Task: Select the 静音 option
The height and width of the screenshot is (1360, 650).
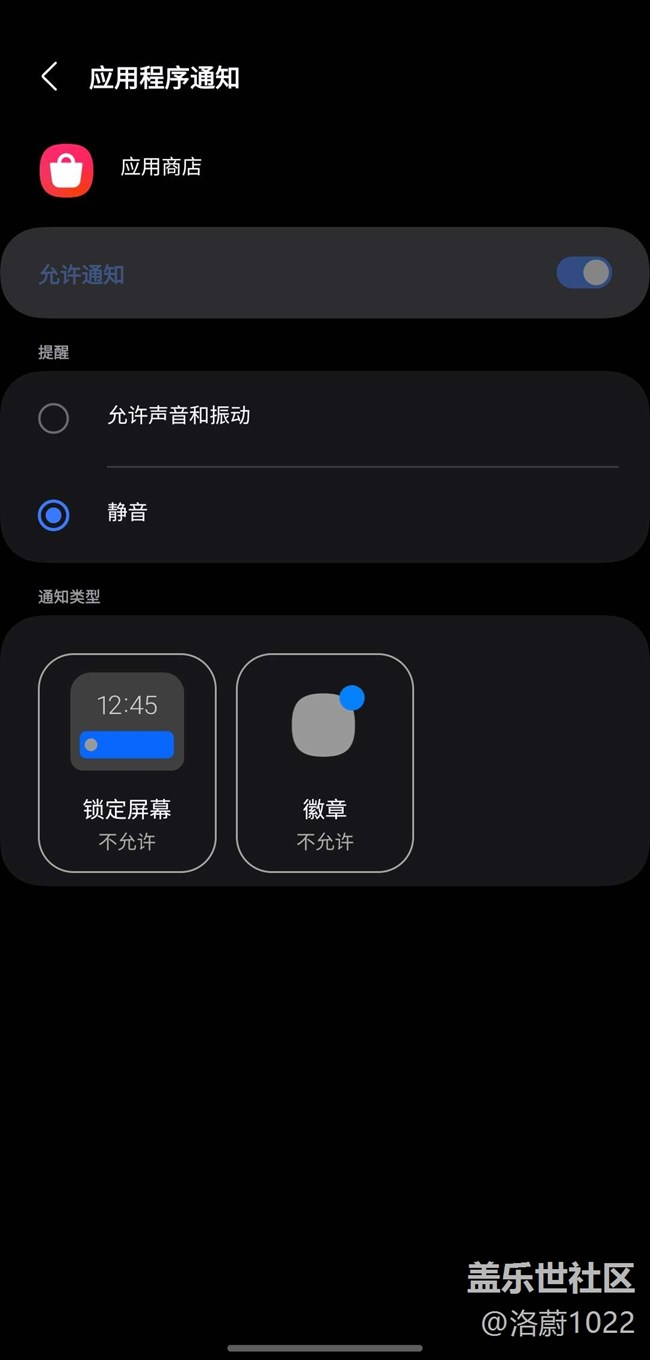Action: (x=325, y=514)
